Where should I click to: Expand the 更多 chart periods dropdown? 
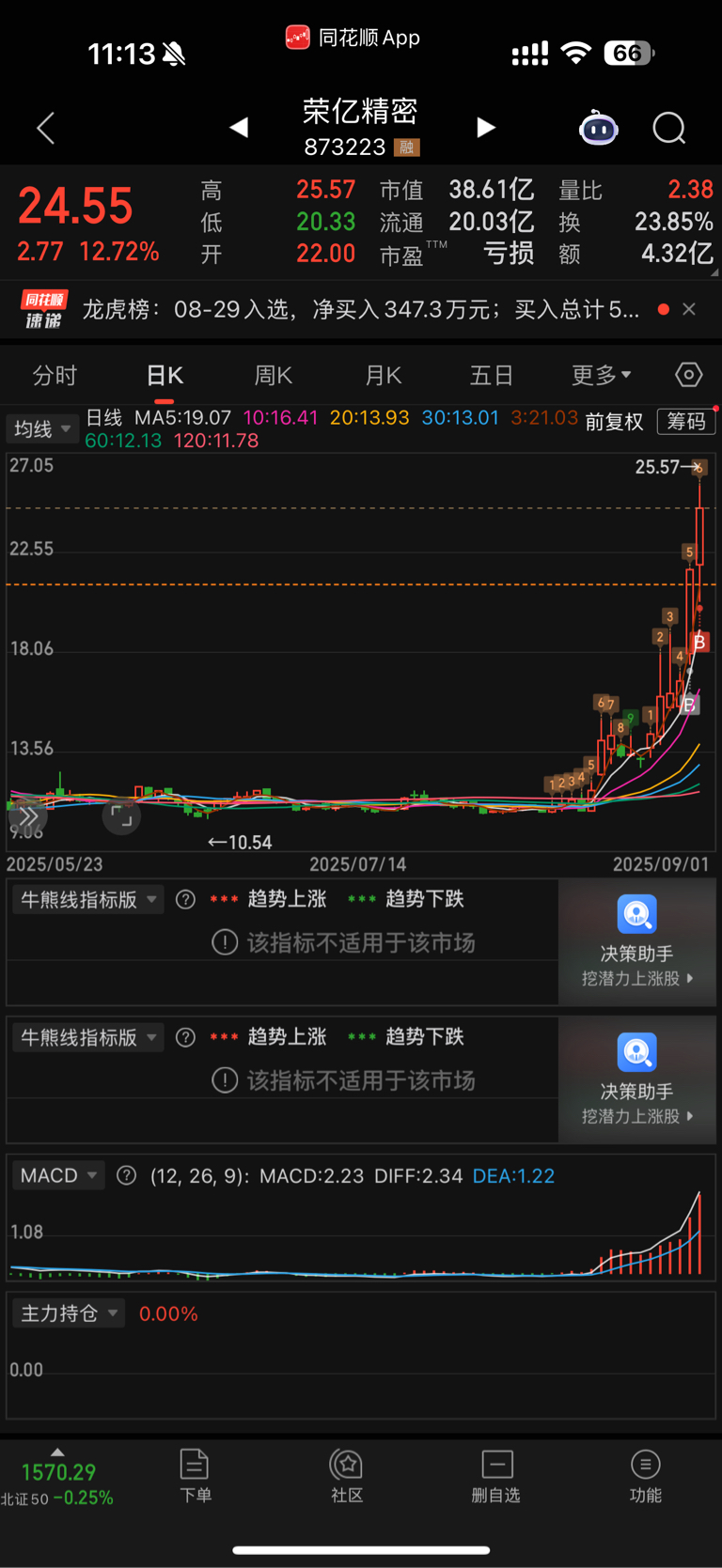point(602,376)
